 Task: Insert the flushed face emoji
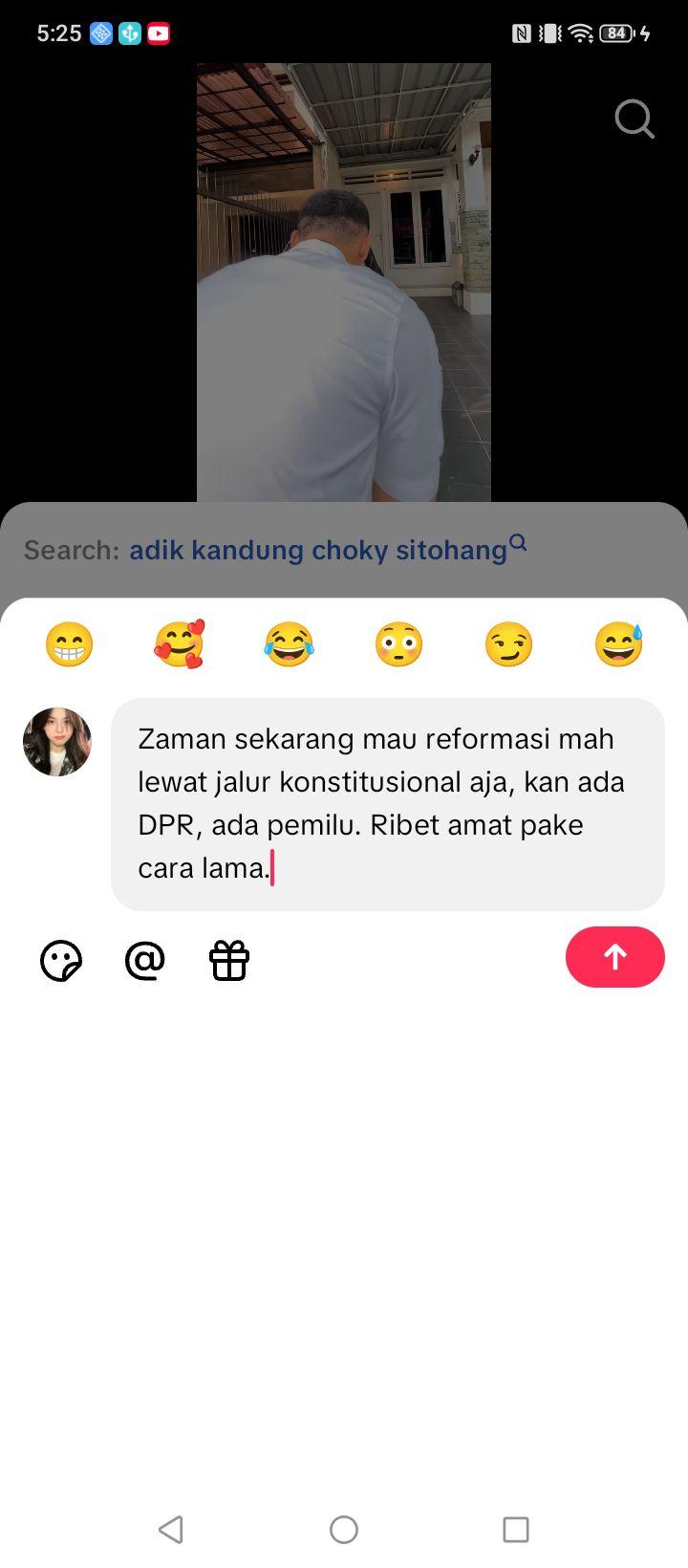coord(398,644)
